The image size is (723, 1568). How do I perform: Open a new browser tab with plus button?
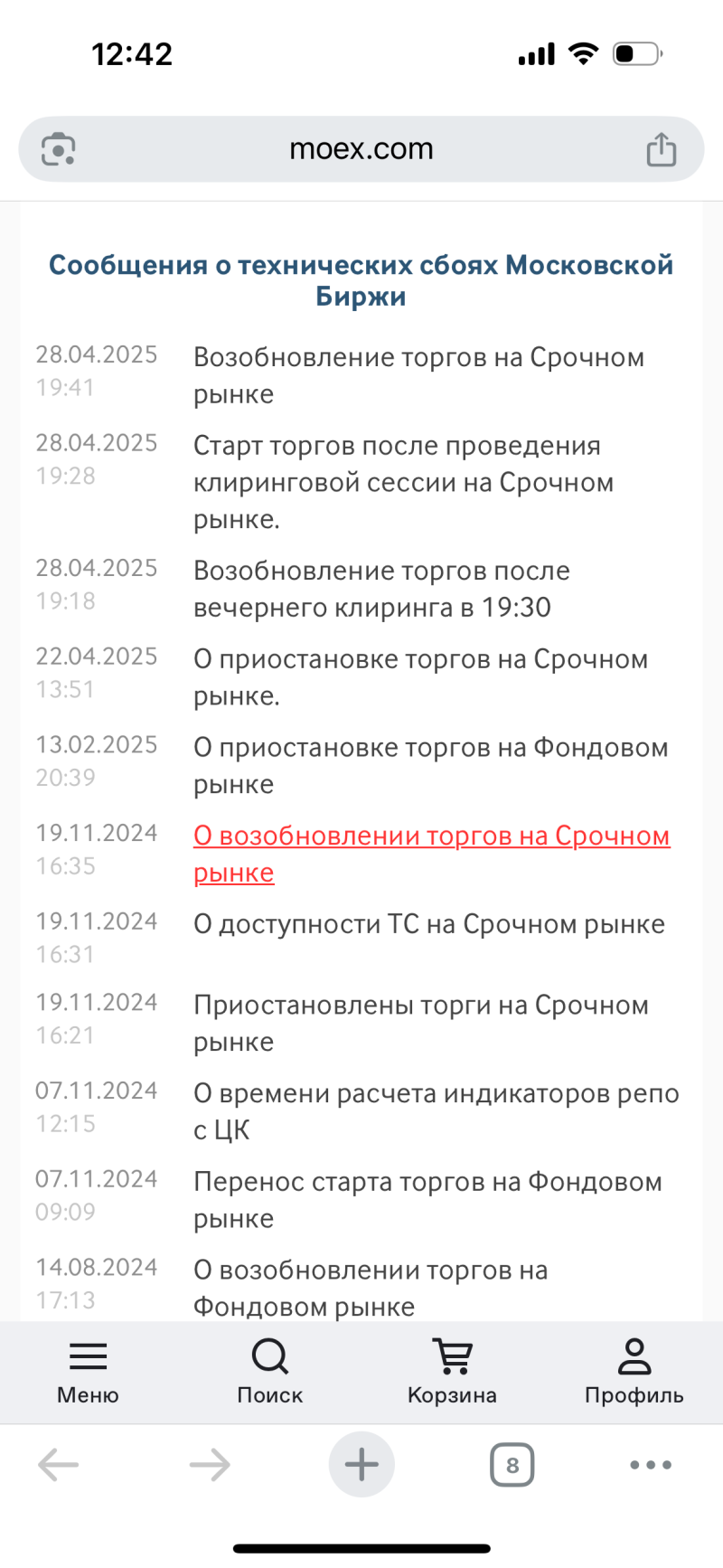361,1465
